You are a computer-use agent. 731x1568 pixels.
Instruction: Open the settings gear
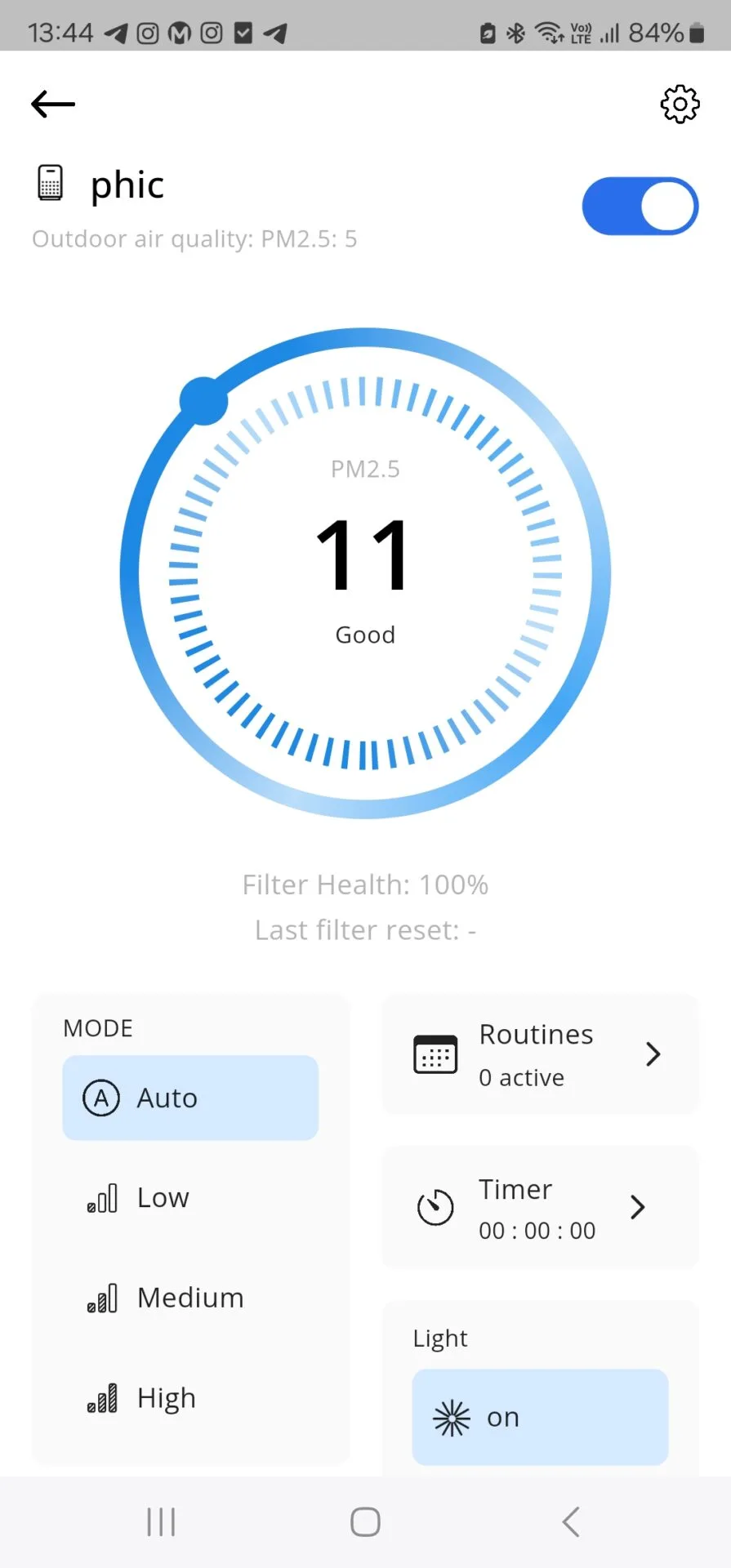(680, 104)
